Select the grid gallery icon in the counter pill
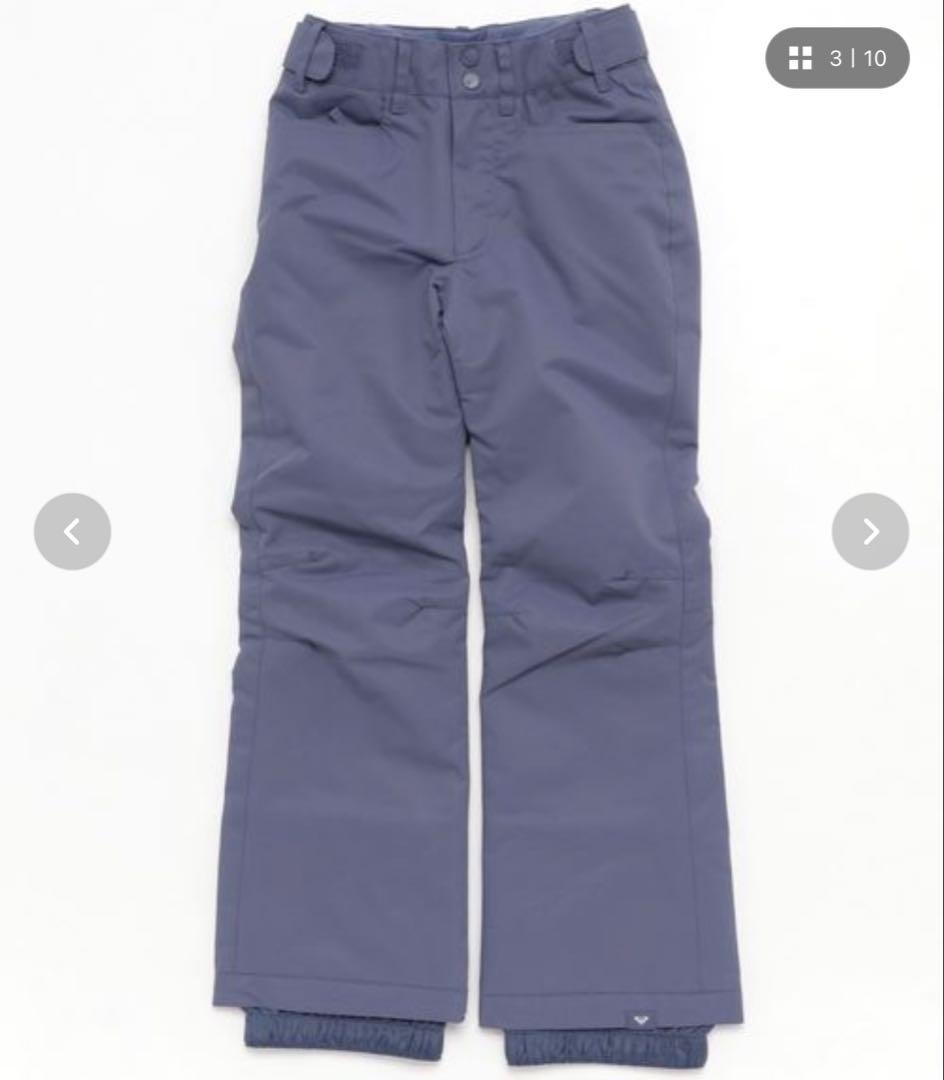The width and height of the screenshot is (944, 1080). point(798,58)
